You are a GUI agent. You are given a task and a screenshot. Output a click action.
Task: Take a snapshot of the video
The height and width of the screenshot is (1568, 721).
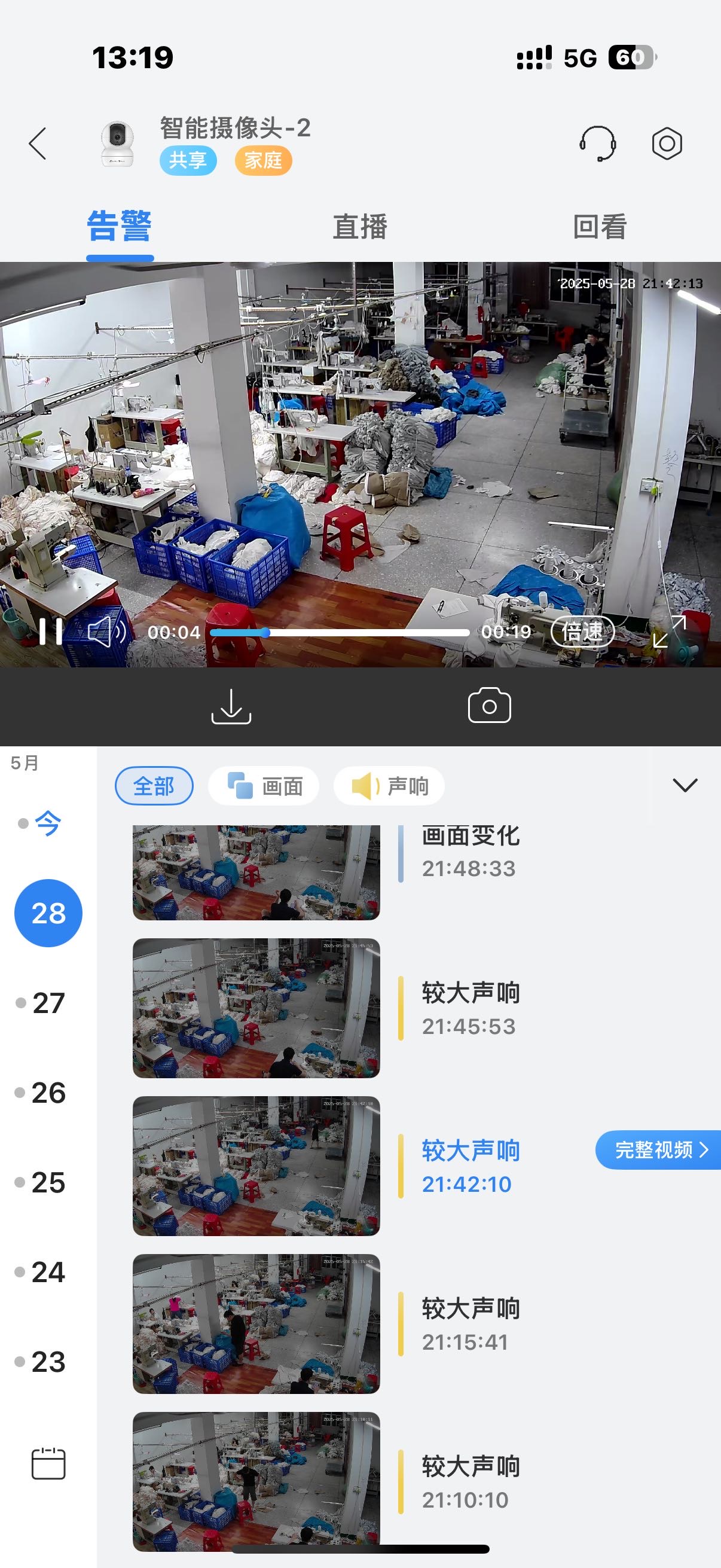point(489,706)
